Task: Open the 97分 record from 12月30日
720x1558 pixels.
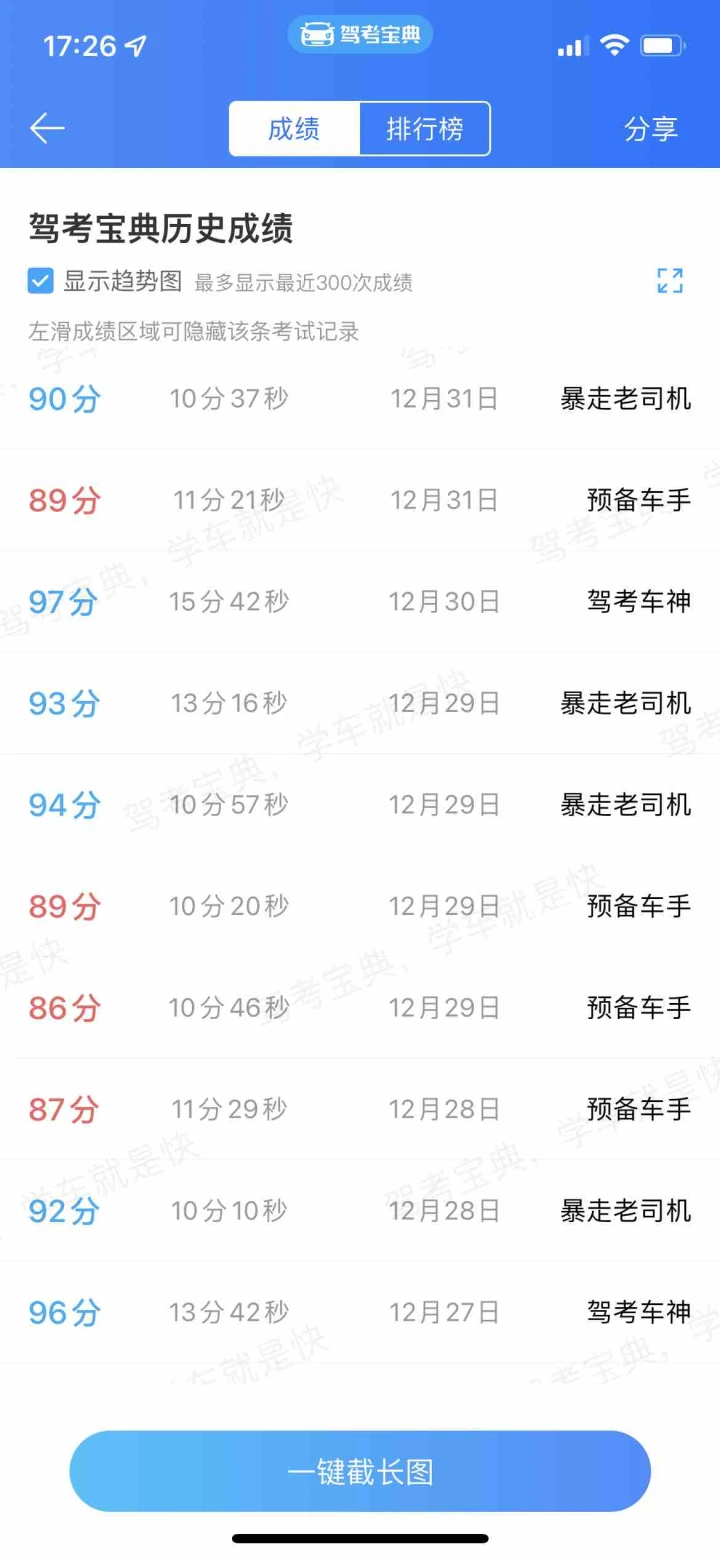Action: (360, 602)
